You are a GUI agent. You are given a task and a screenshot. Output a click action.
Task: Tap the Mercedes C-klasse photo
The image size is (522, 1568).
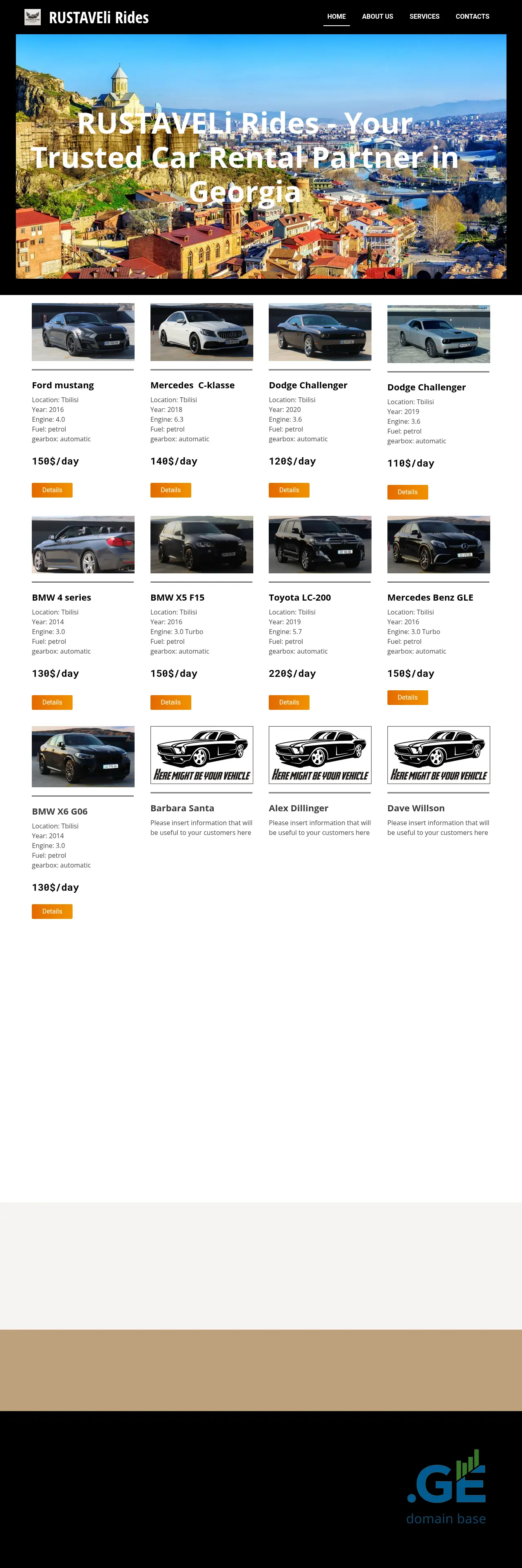coord(201,333)
